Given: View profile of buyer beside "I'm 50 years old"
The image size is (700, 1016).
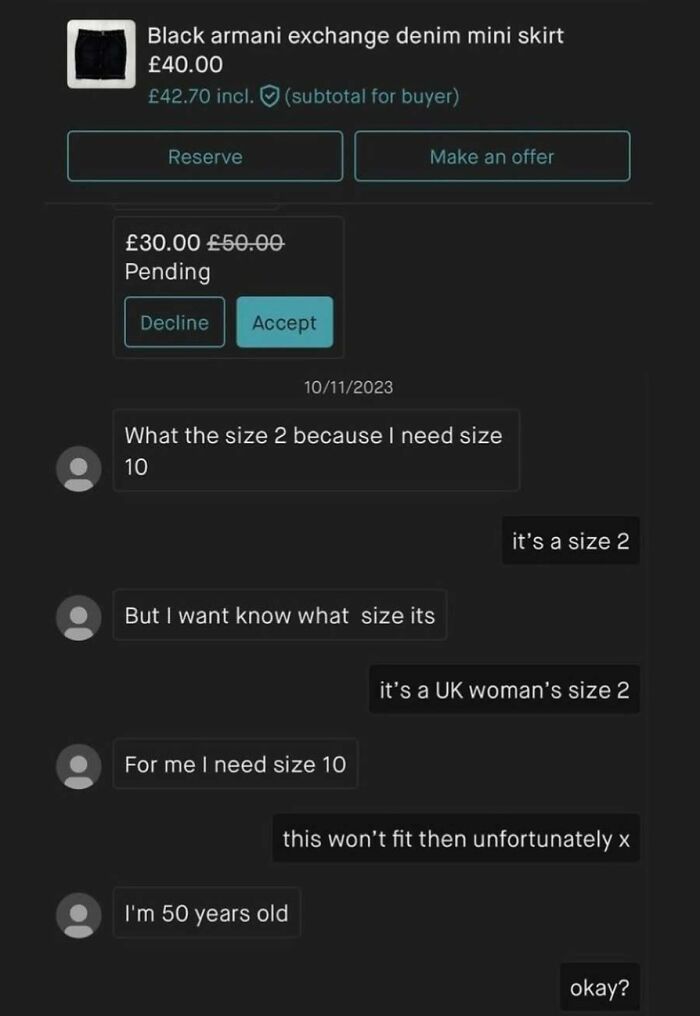Looking at the screenshot, I should pos(79,915).
